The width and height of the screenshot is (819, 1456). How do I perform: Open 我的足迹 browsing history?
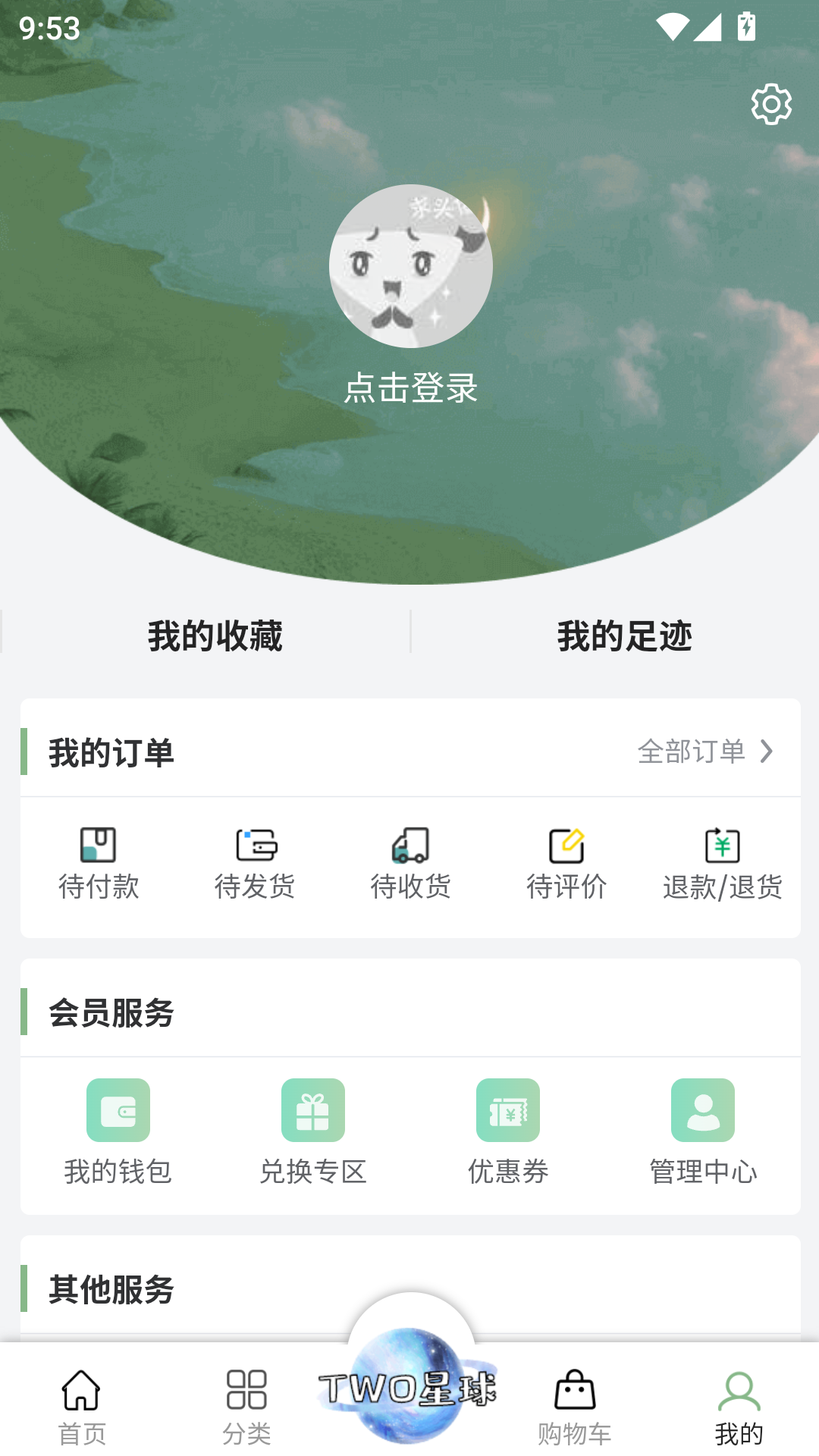coord(624,635)
